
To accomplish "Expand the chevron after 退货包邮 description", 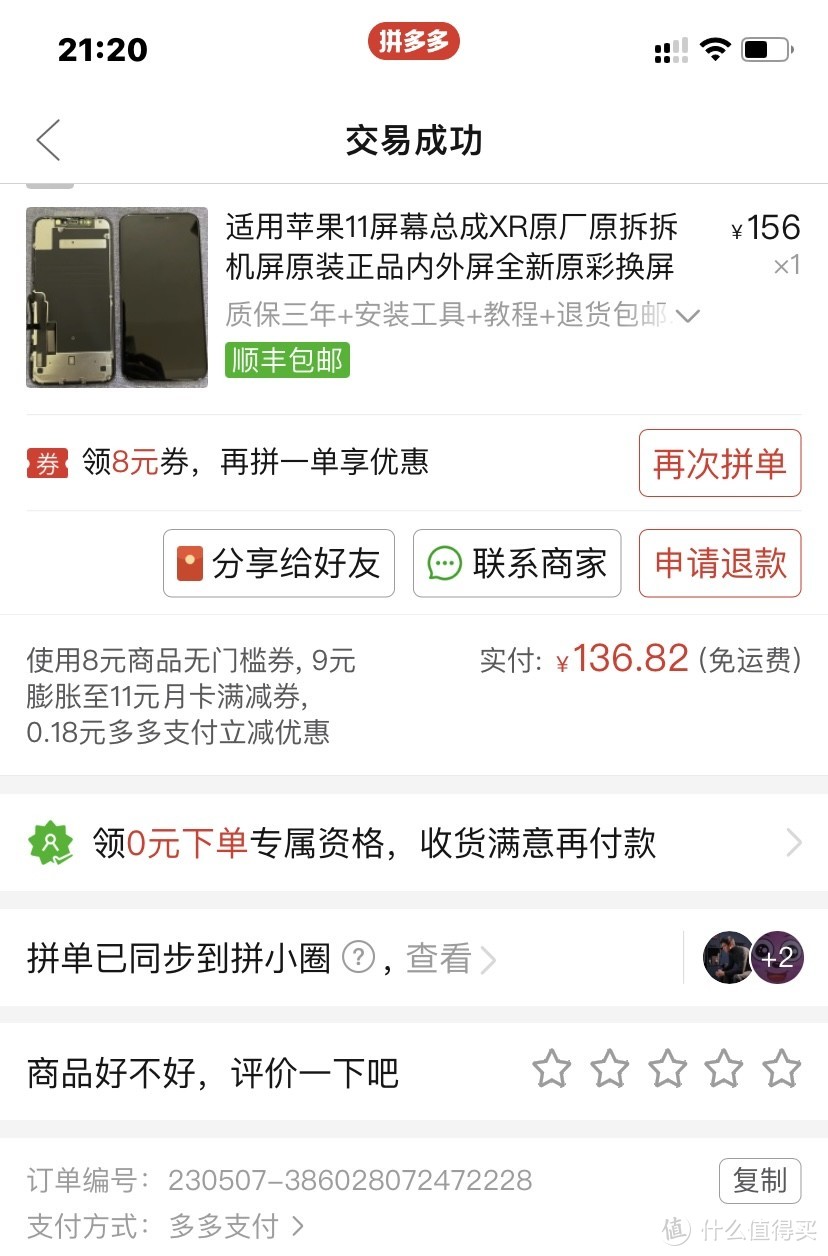I will pos(688,316).
